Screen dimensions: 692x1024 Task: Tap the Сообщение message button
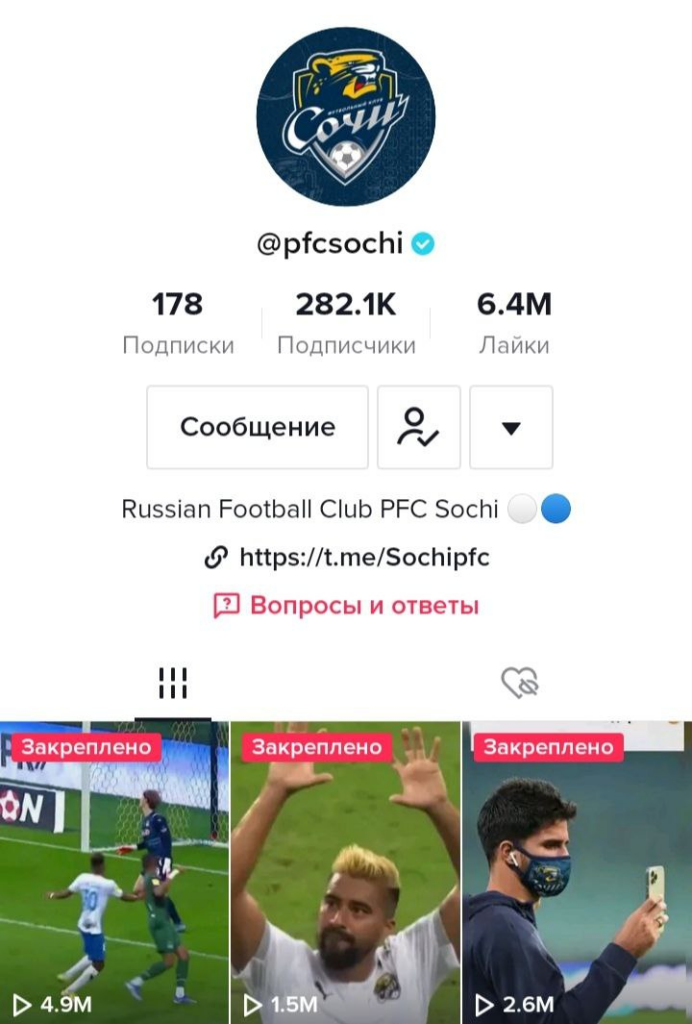tap(257, 427)
